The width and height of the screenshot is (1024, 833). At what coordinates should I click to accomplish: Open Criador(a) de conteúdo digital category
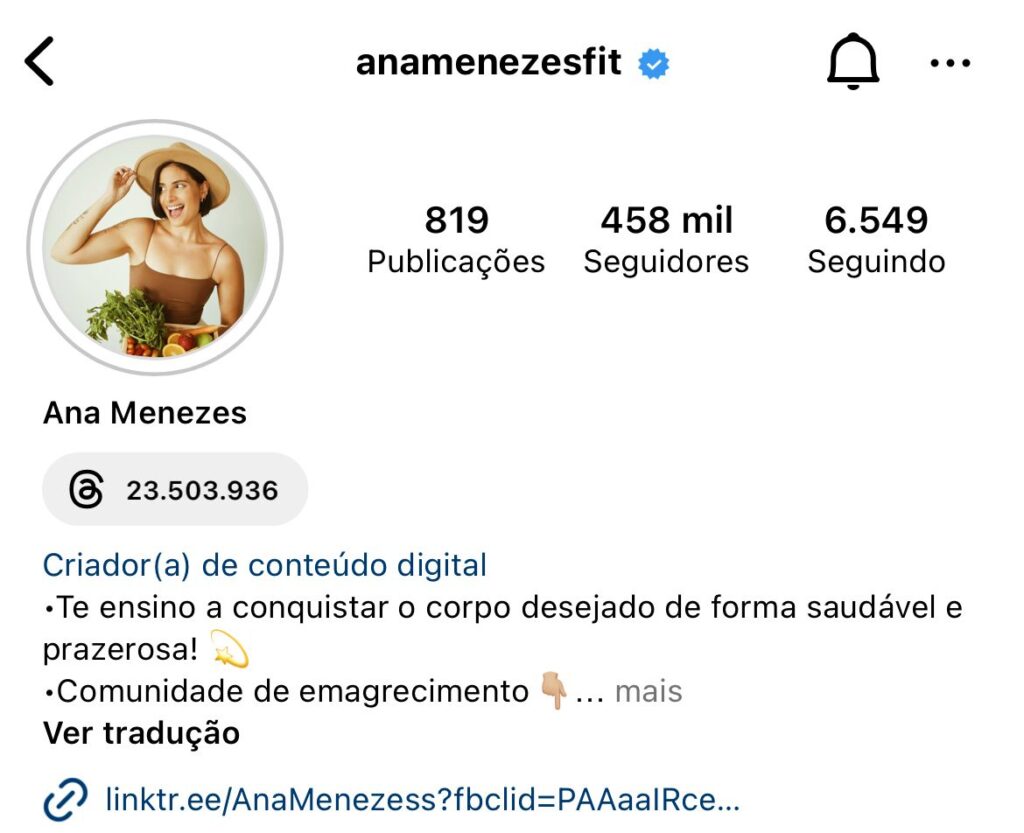(x=264, y=565)
